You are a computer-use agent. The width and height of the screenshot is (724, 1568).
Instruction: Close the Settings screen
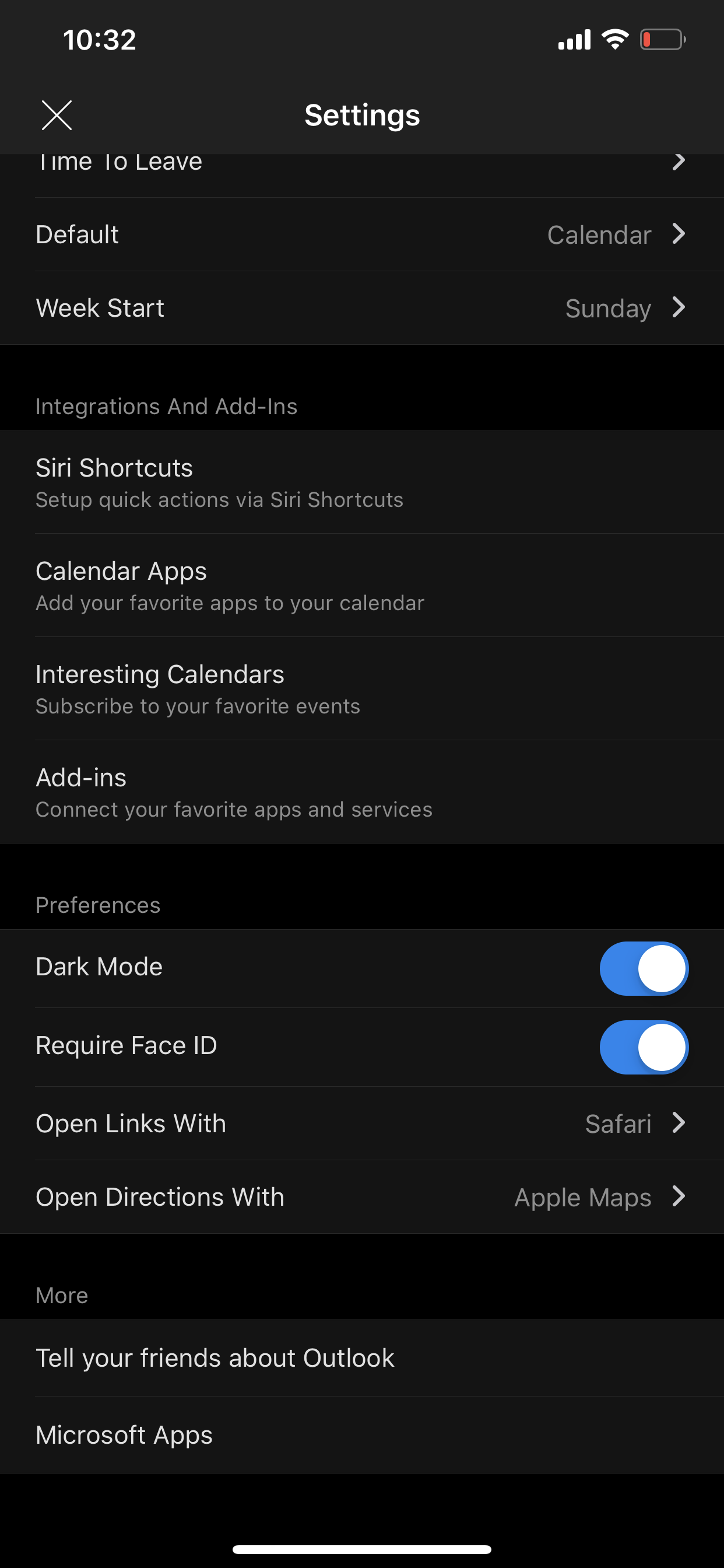click(57, 115)
